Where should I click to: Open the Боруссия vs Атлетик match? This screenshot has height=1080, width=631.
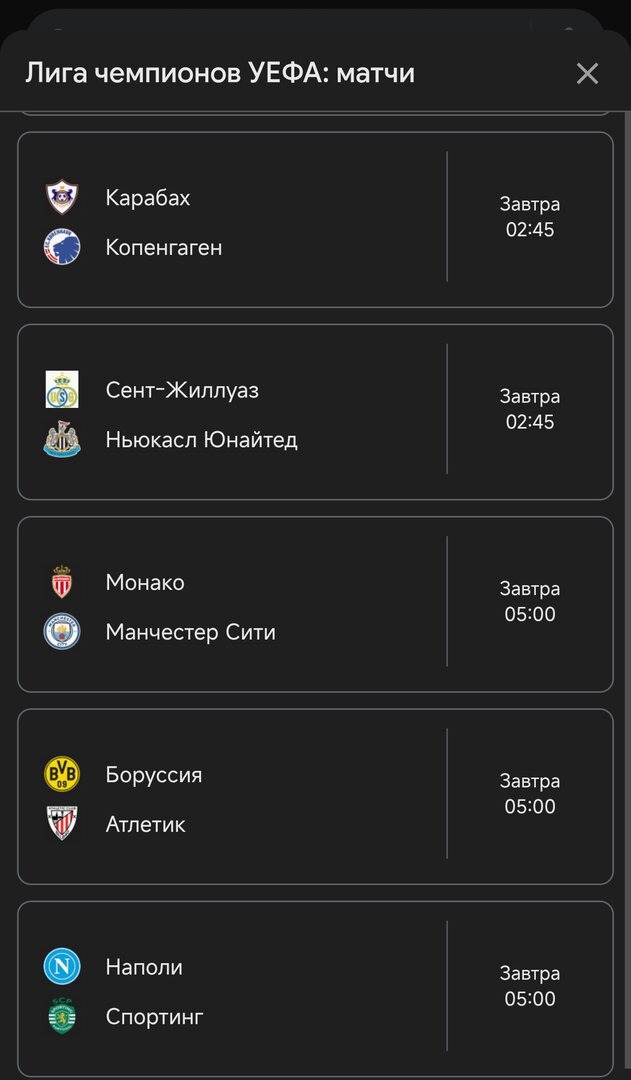point(315,797)
